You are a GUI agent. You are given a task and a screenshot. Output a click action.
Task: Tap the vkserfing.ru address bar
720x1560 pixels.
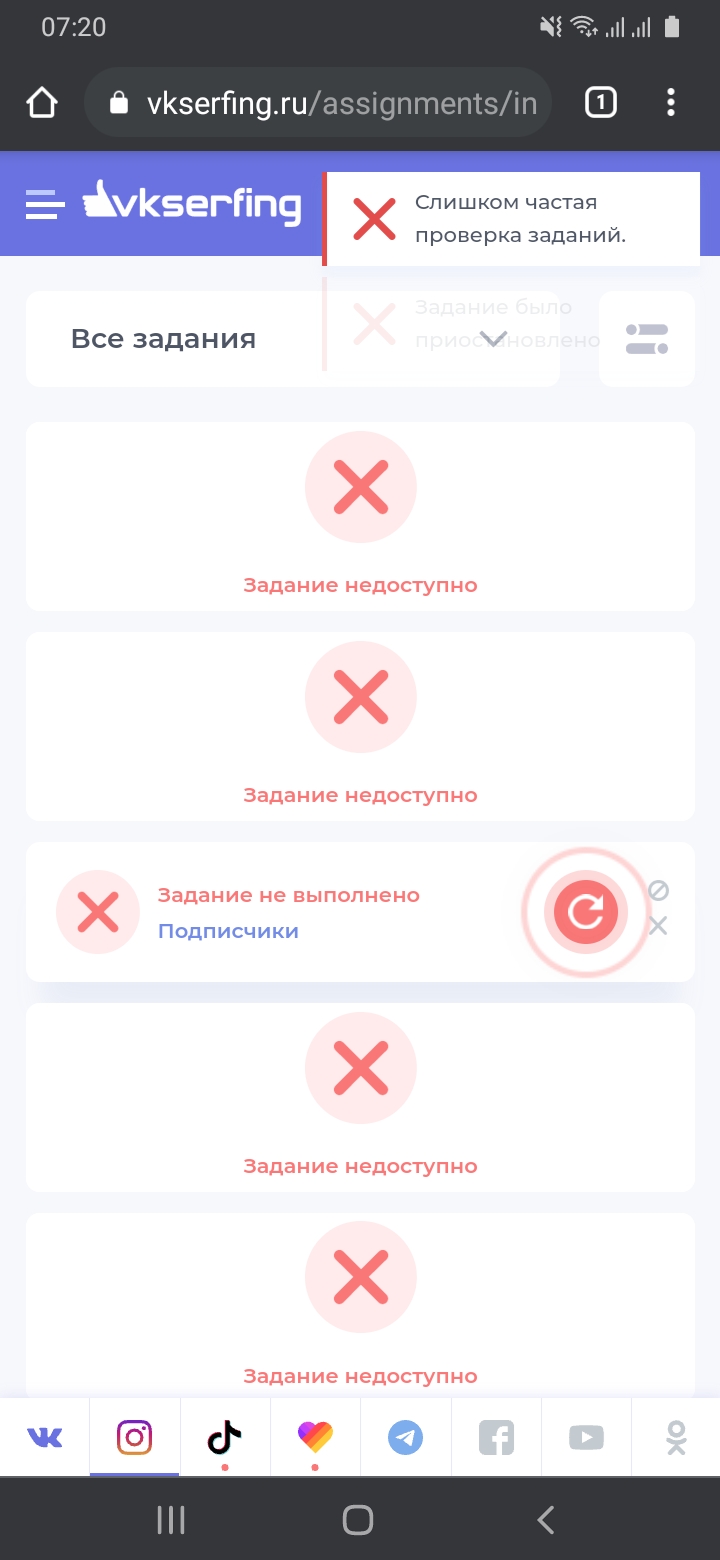point(318,102)
